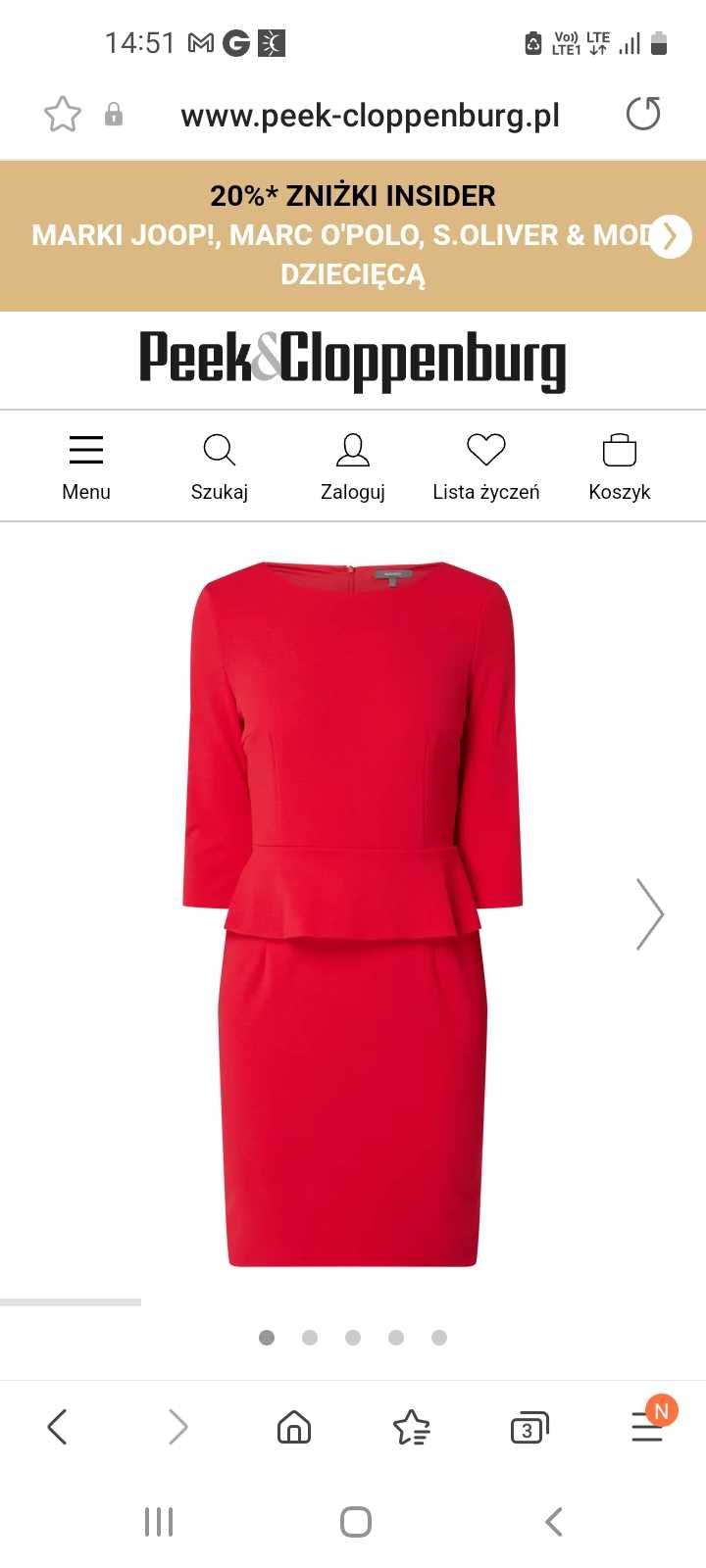Tap the Peek & Cloppenburg logo to go home
Screen dimensions: 706x1568
(352, 360)
